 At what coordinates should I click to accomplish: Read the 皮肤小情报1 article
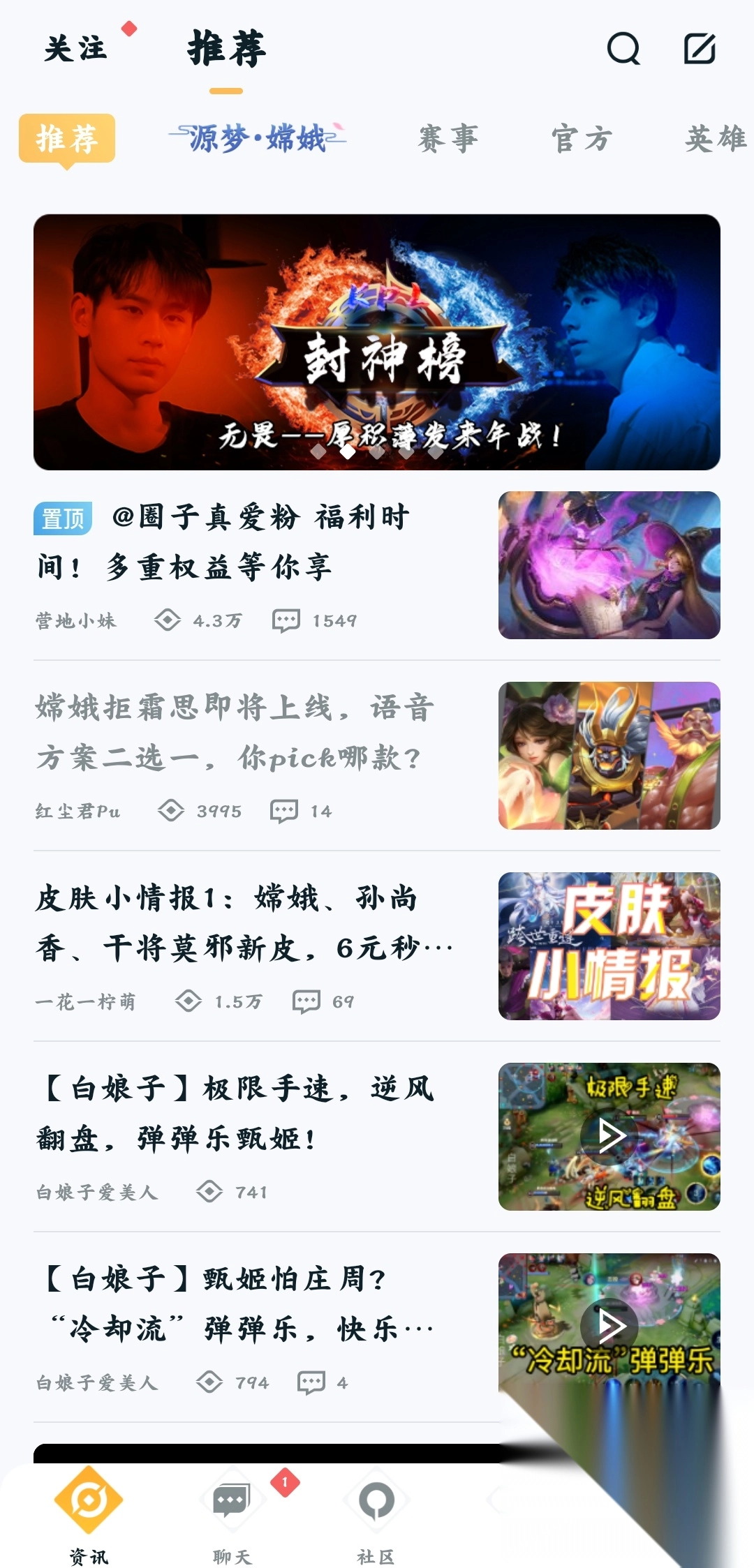[x=244, y=923]
